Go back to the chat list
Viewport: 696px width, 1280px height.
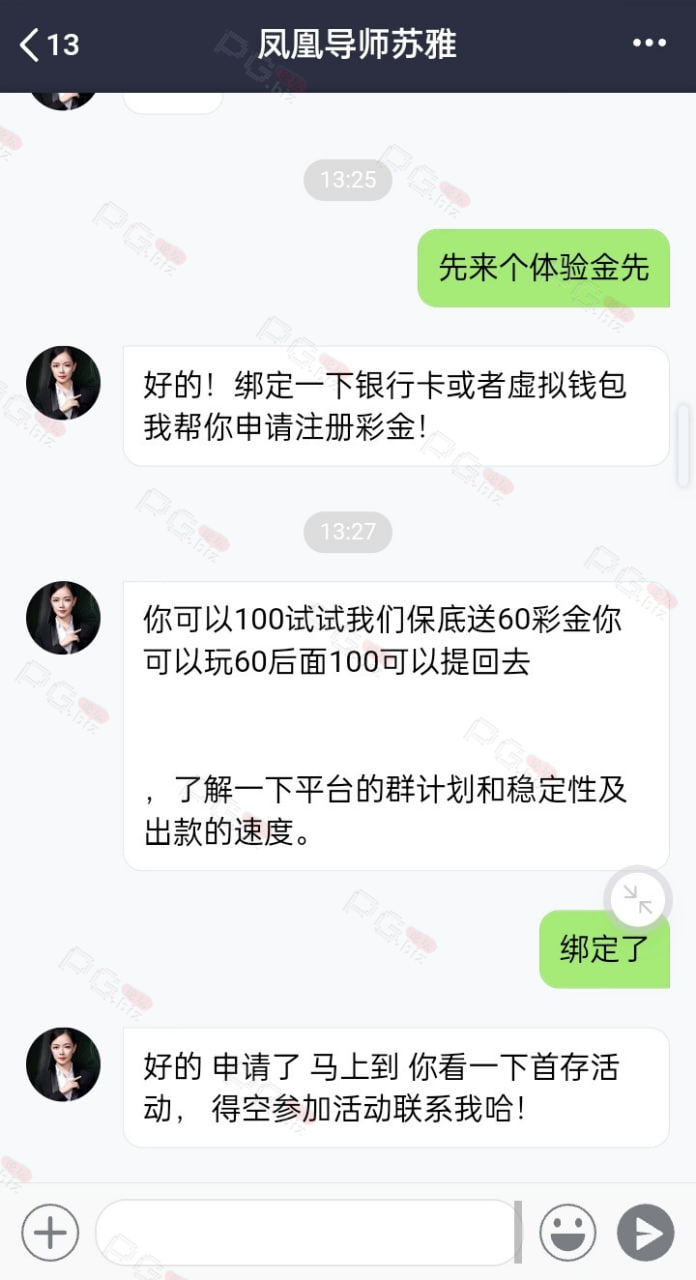(x=48, y=45)
